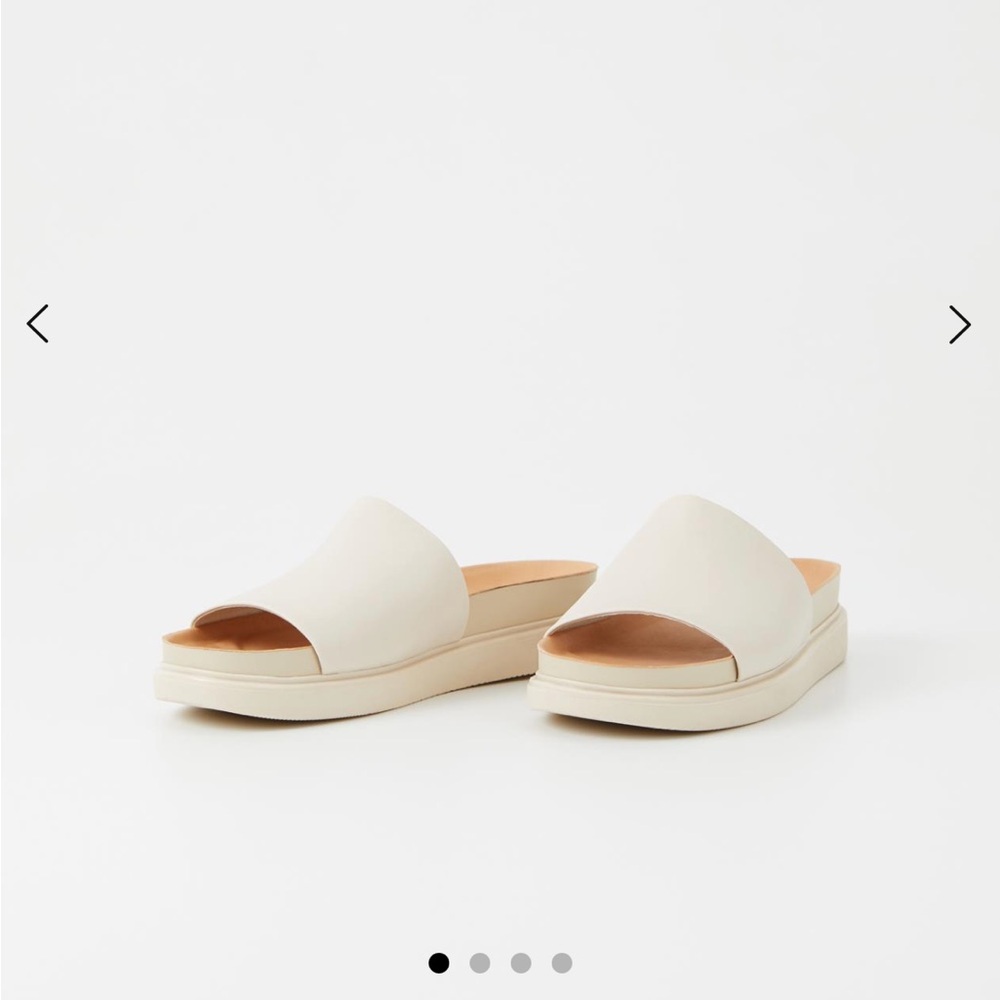This screenshot has width=1000, height=1000.
Task: Select the third carousel dot
Action: click(521, 963)
